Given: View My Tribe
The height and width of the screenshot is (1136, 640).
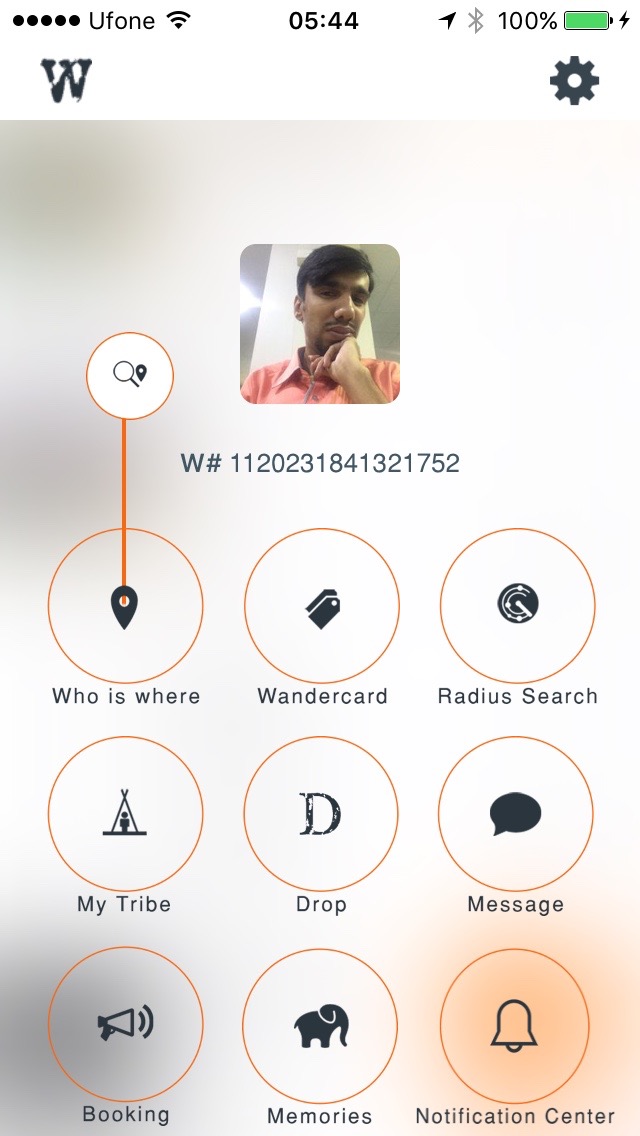Looking at the screenshot, I should coord(125,814).
